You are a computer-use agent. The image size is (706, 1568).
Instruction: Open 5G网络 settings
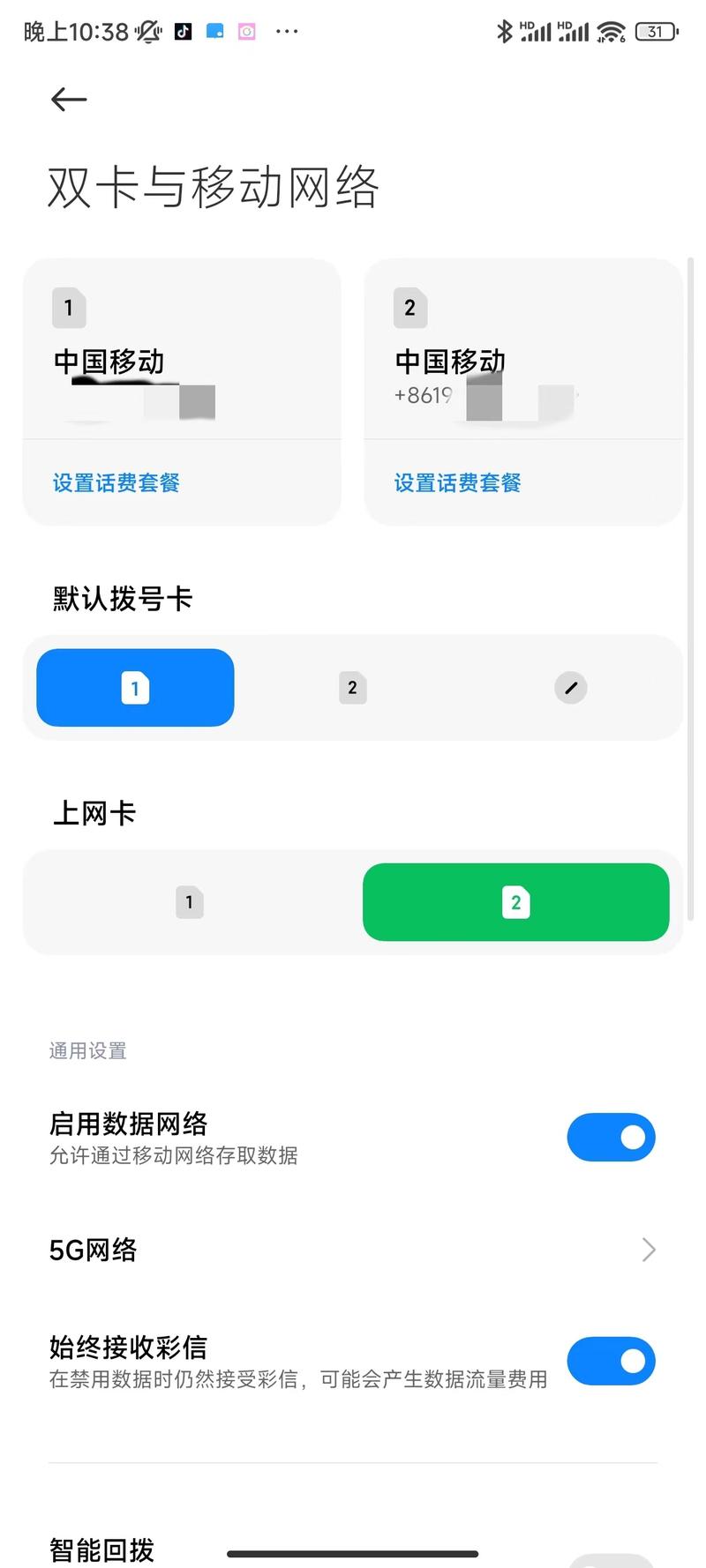(x=353, y=1250)
